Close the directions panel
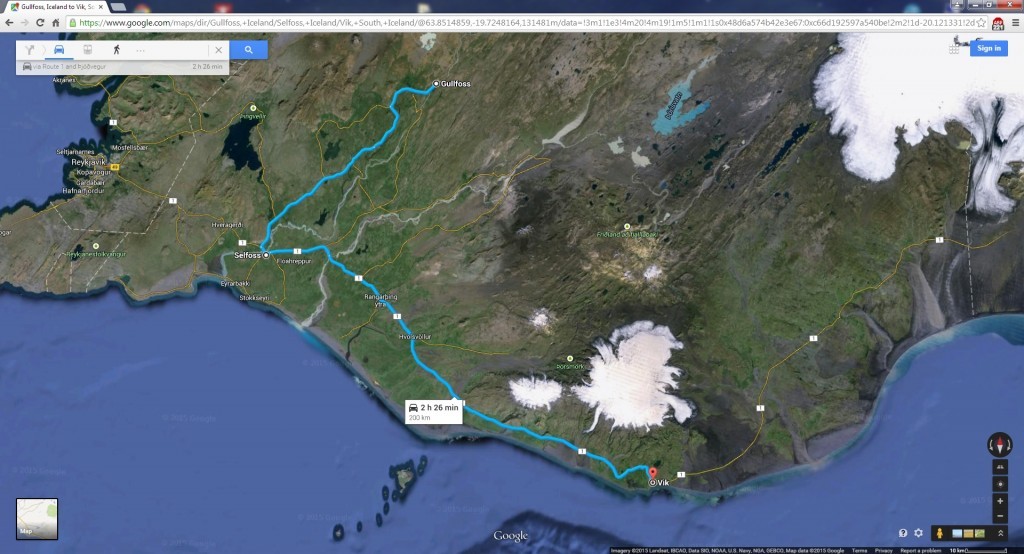Image resolution: width=1024 pixels, height=554 pixels. coord(219,49)
